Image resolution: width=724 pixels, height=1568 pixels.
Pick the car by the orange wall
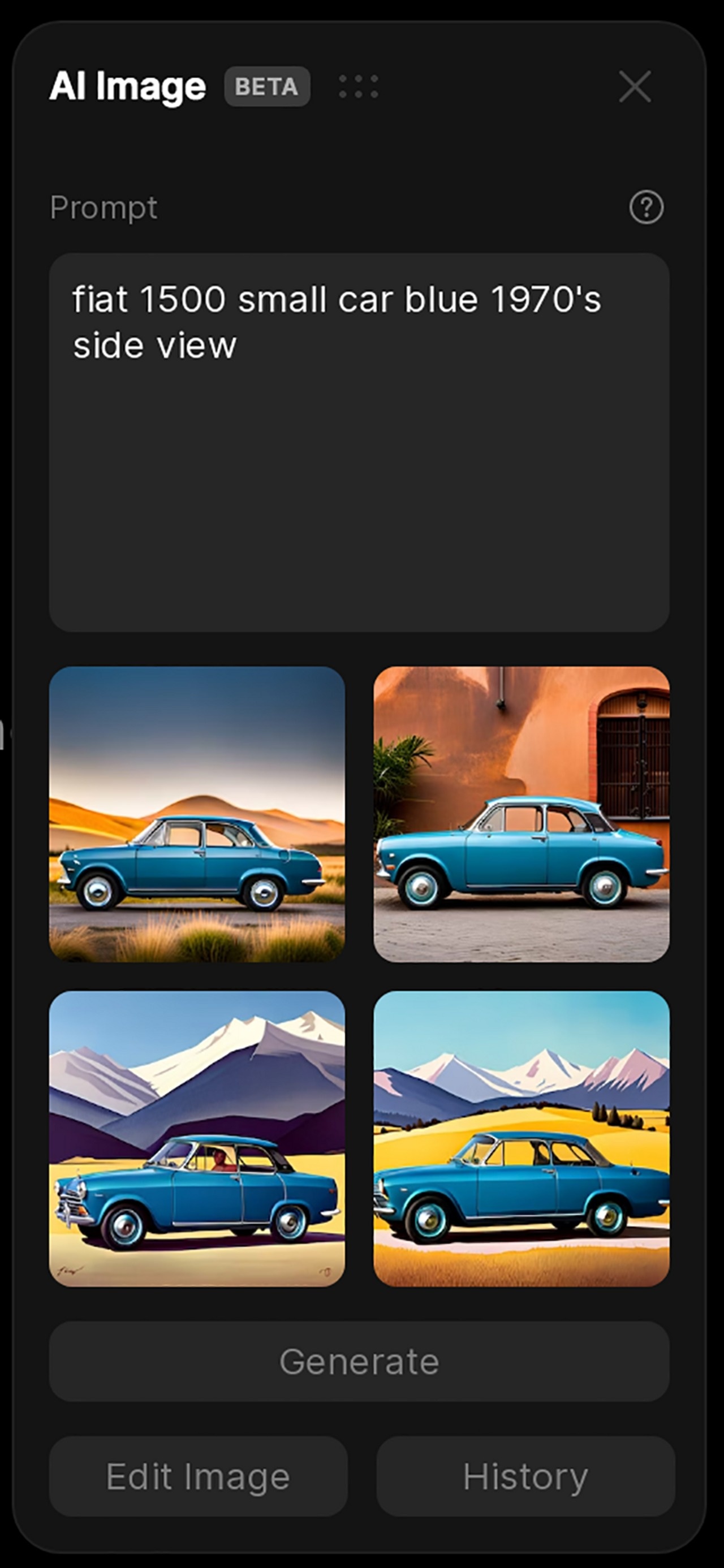point(522,814)
